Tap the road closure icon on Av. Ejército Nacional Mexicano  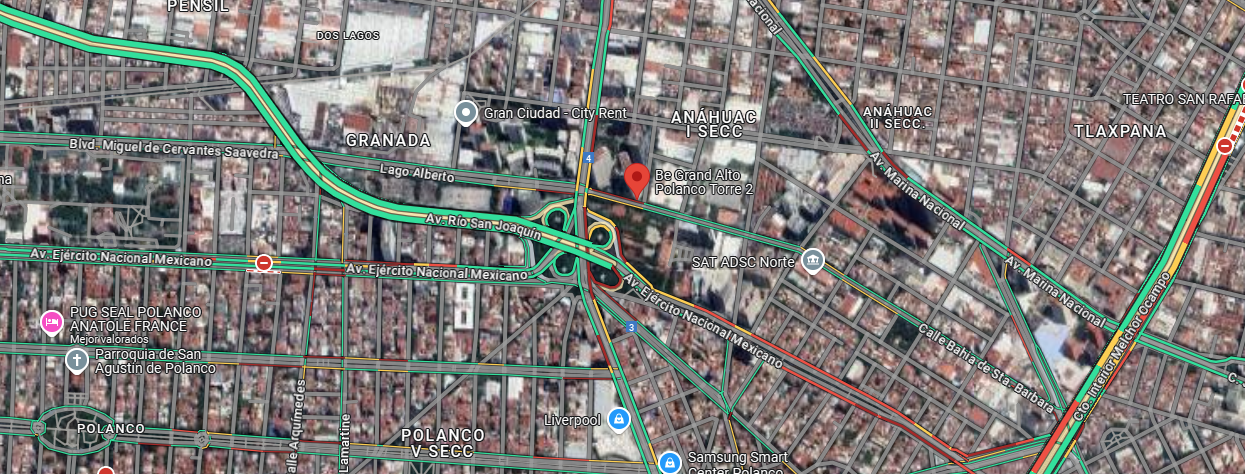tap(264, 263)
